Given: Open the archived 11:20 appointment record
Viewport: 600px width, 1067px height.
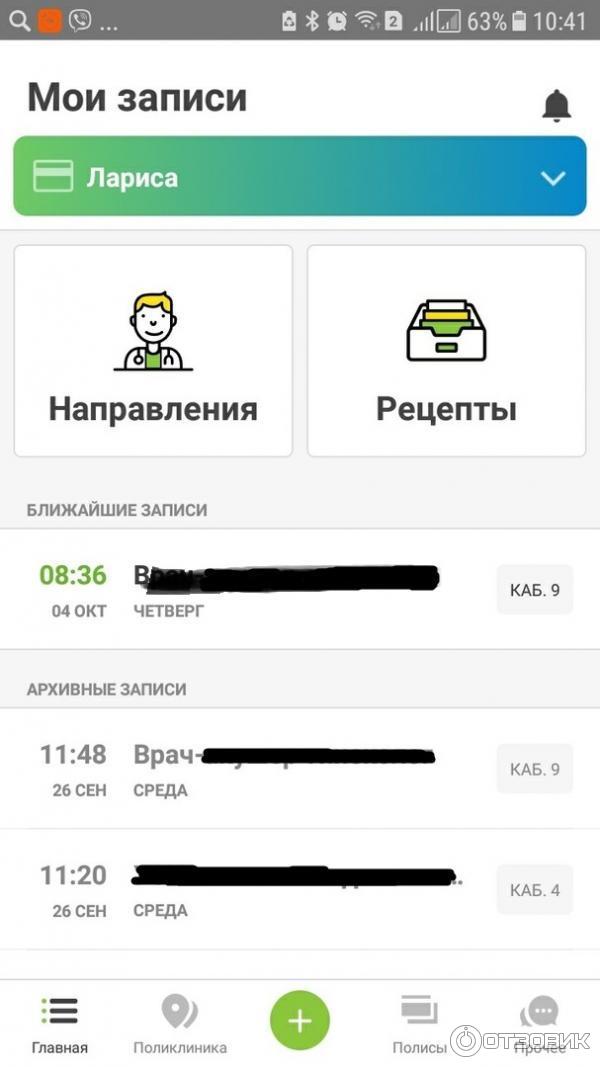Looking at the screenshot, I should point(300,889).
